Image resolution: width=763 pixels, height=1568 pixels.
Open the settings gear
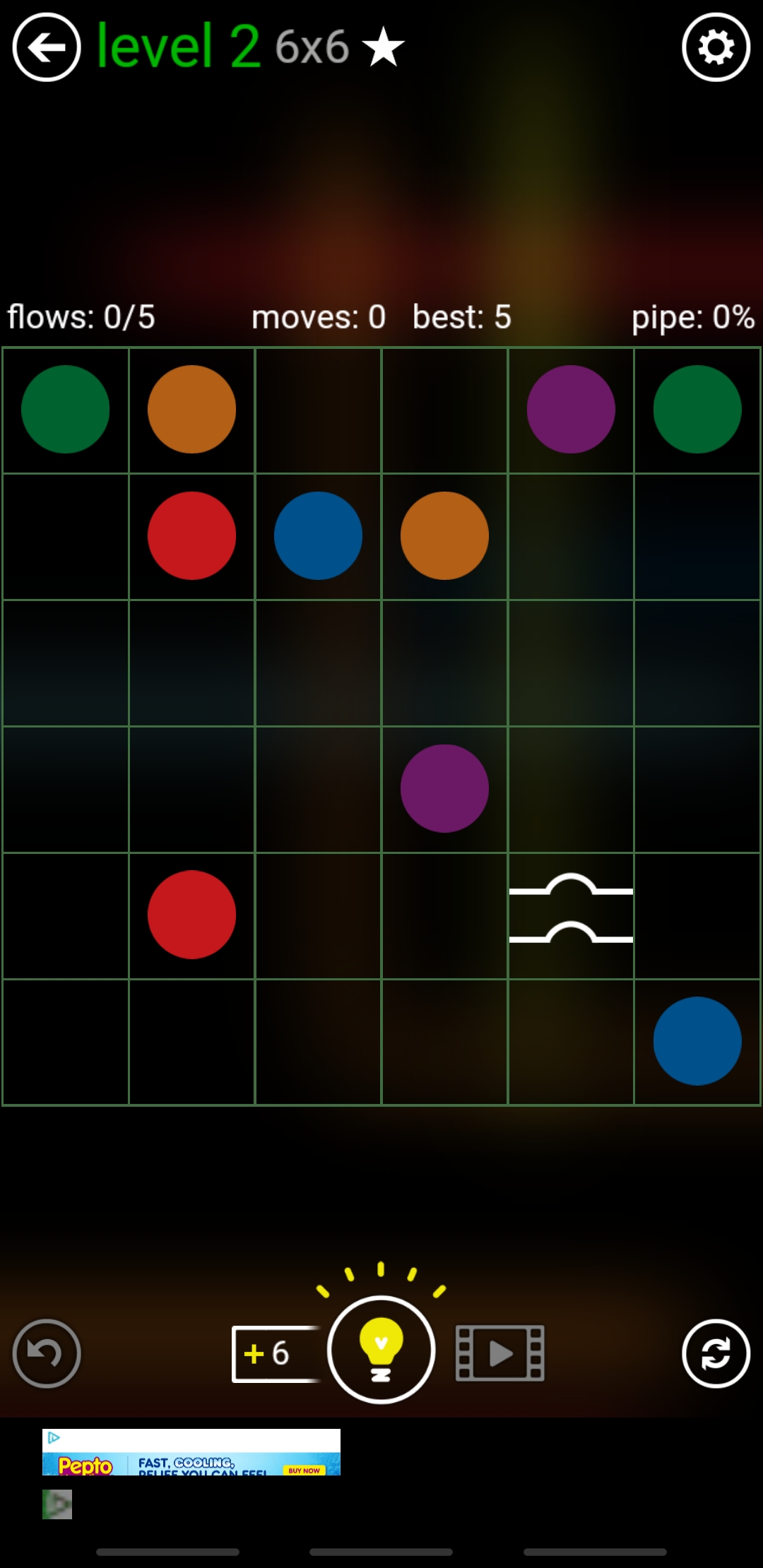[716, 48]
